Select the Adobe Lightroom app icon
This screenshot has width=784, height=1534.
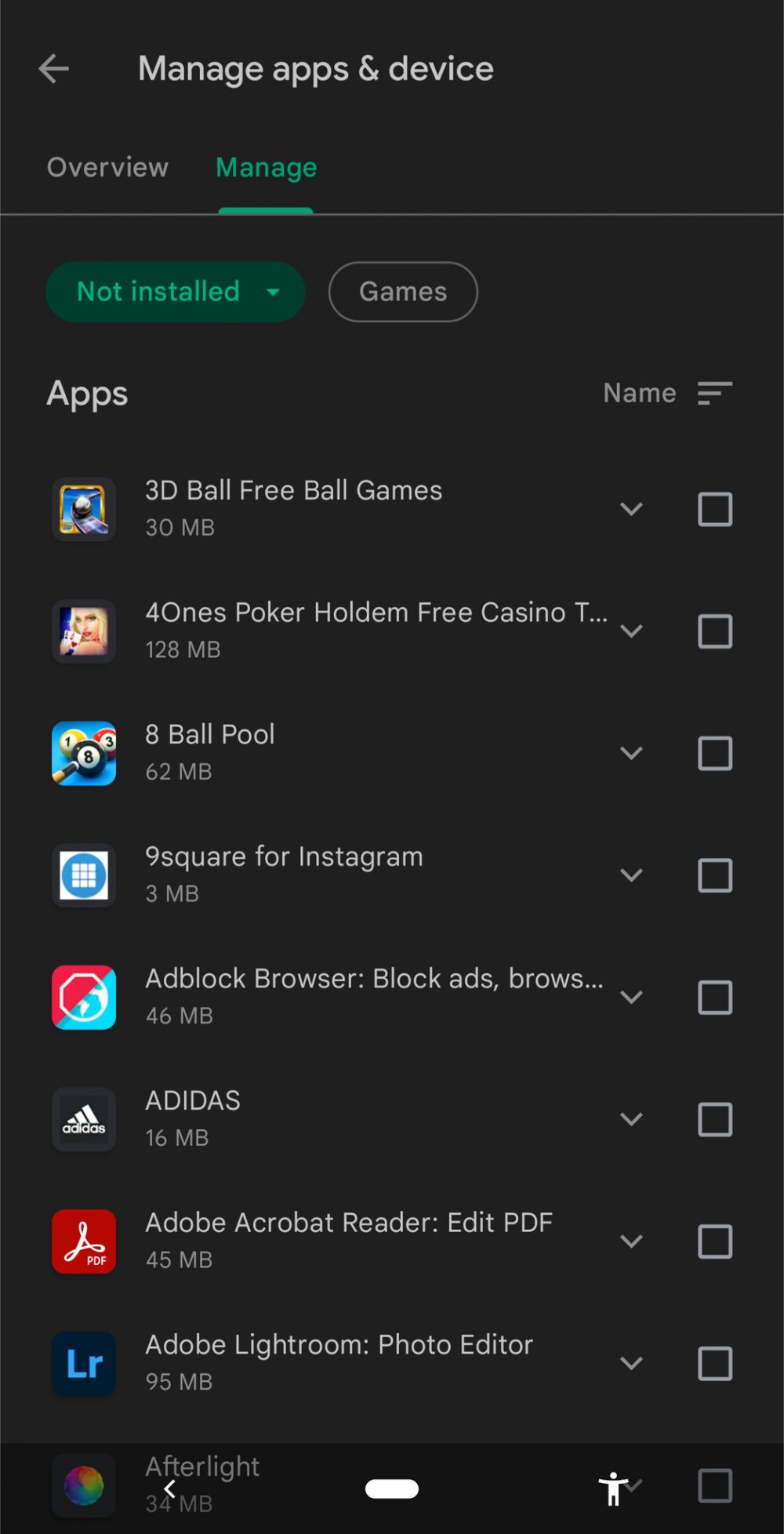click(x=83, y=1363)
